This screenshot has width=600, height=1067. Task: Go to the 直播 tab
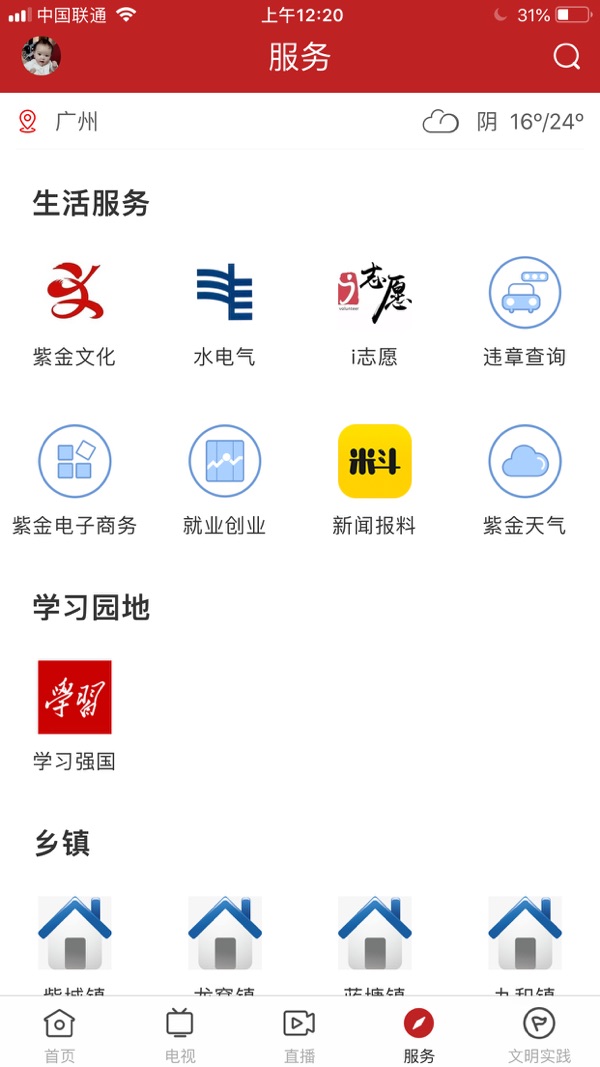pyautogui.click(x=299, y=1035)
